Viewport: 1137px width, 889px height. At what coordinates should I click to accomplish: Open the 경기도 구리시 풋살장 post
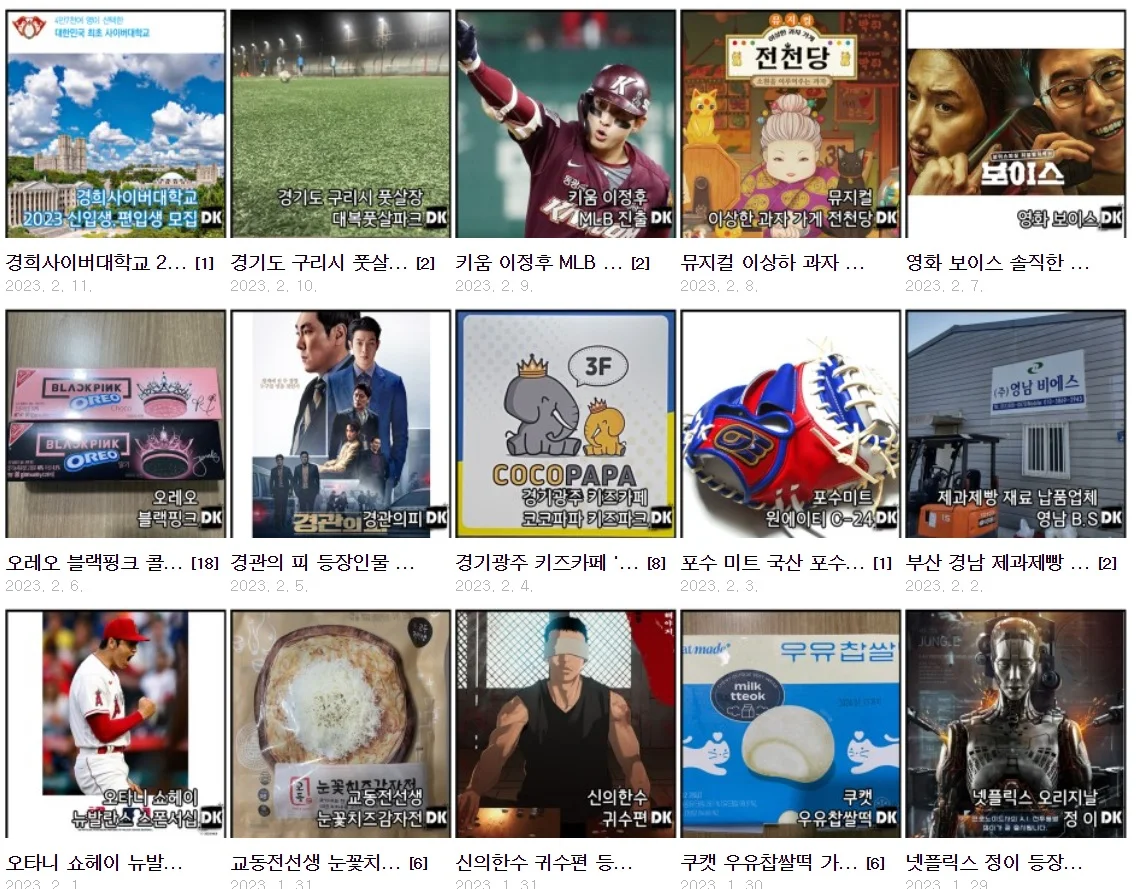coord(340,125)
